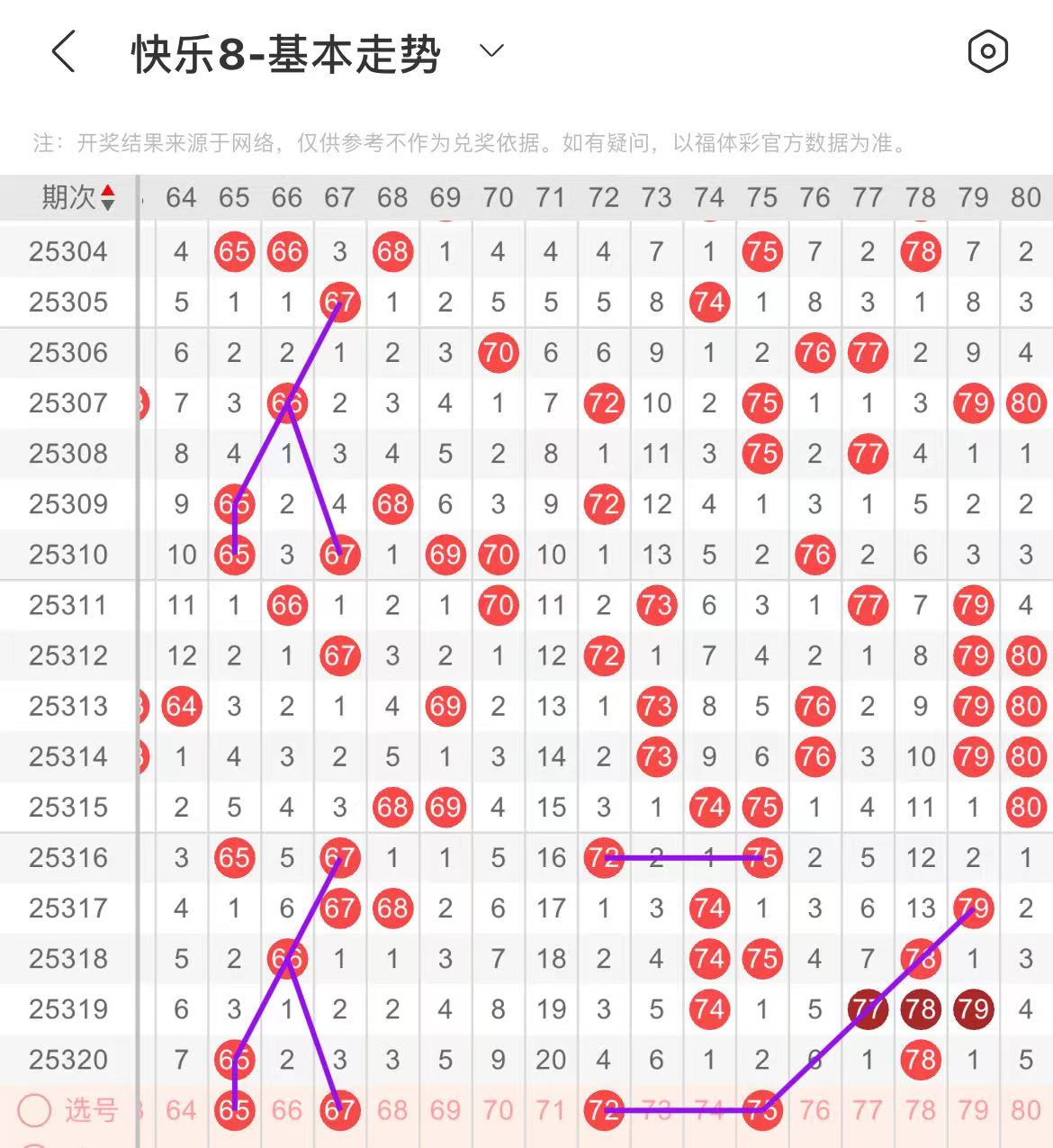
Task: Go back using the top-left arrow
Action: 63,51
